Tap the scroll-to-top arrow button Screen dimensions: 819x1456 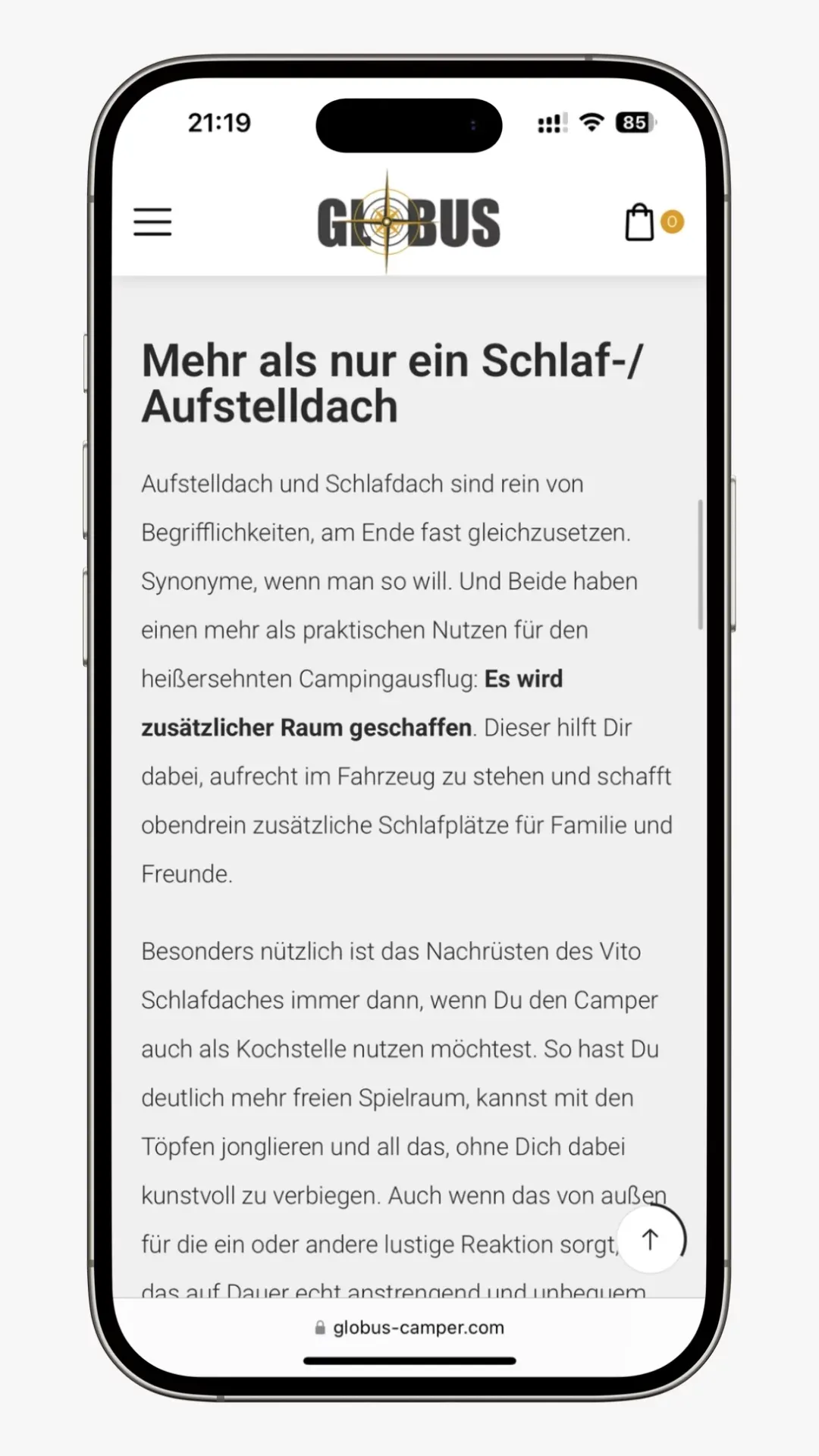pyautogui.click(x=650, y=1239)
